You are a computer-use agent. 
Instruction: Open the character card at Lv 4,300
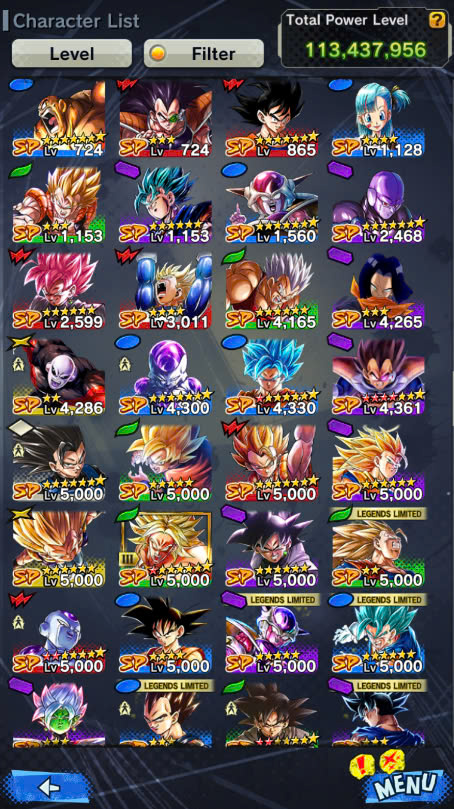(x=166, y=377)
